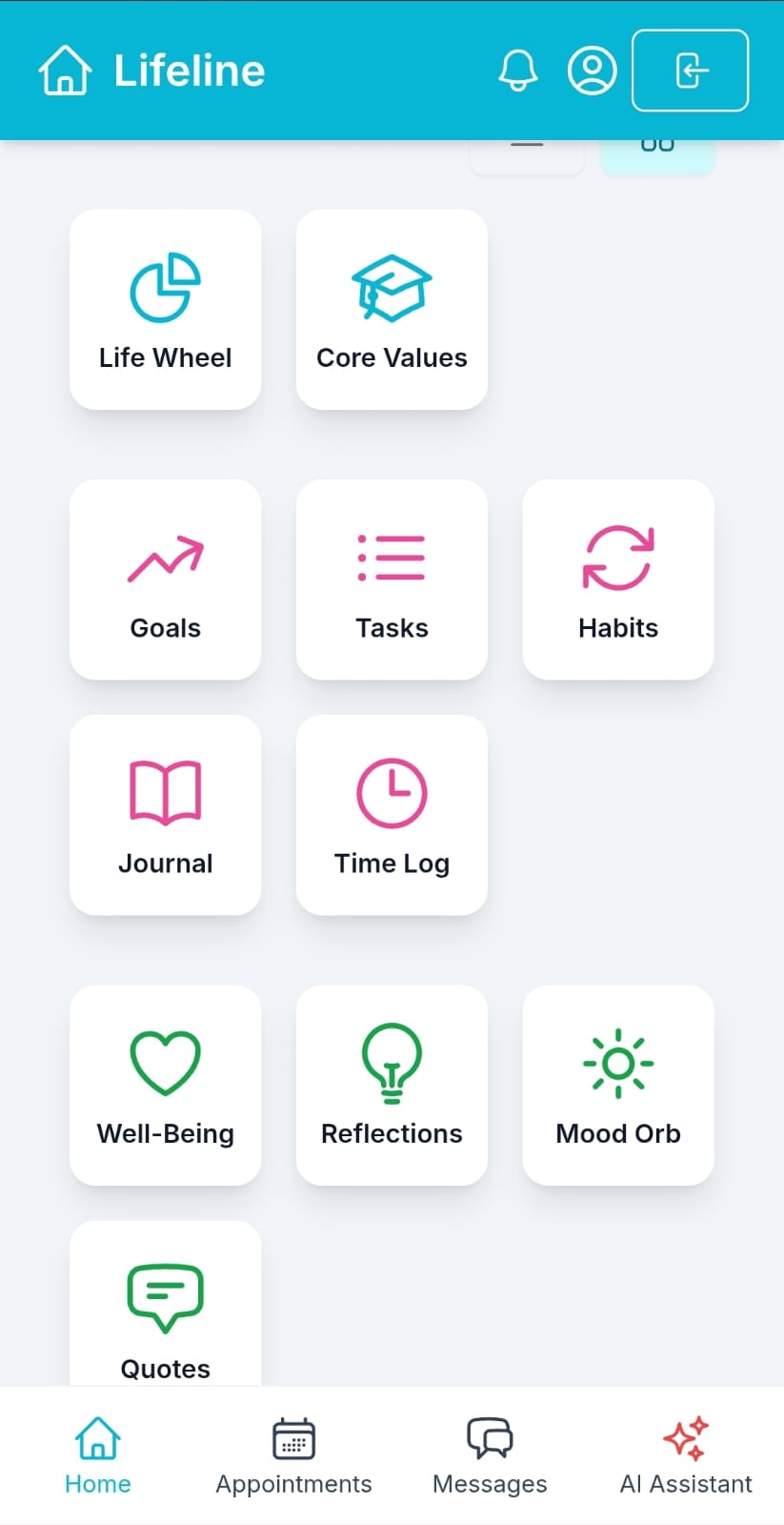Open the Tasks card
784x1525 pixels.
(x=392, y=579)
